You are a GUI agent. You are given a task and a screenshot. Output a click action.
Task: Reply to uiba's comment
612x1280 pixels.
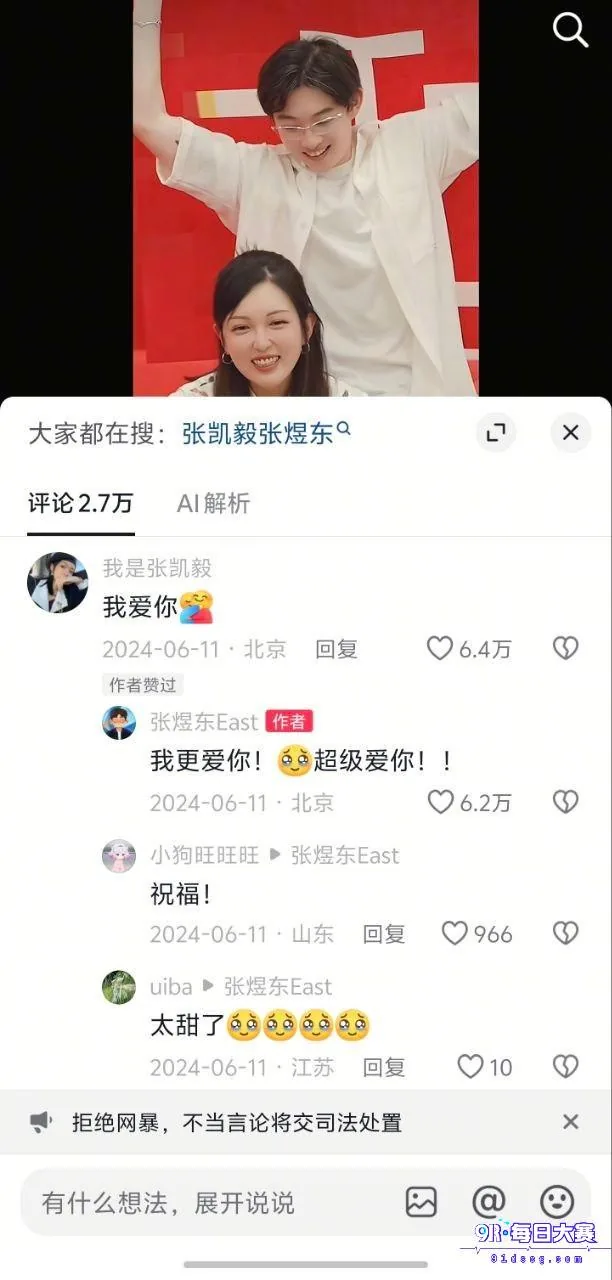384,1067
